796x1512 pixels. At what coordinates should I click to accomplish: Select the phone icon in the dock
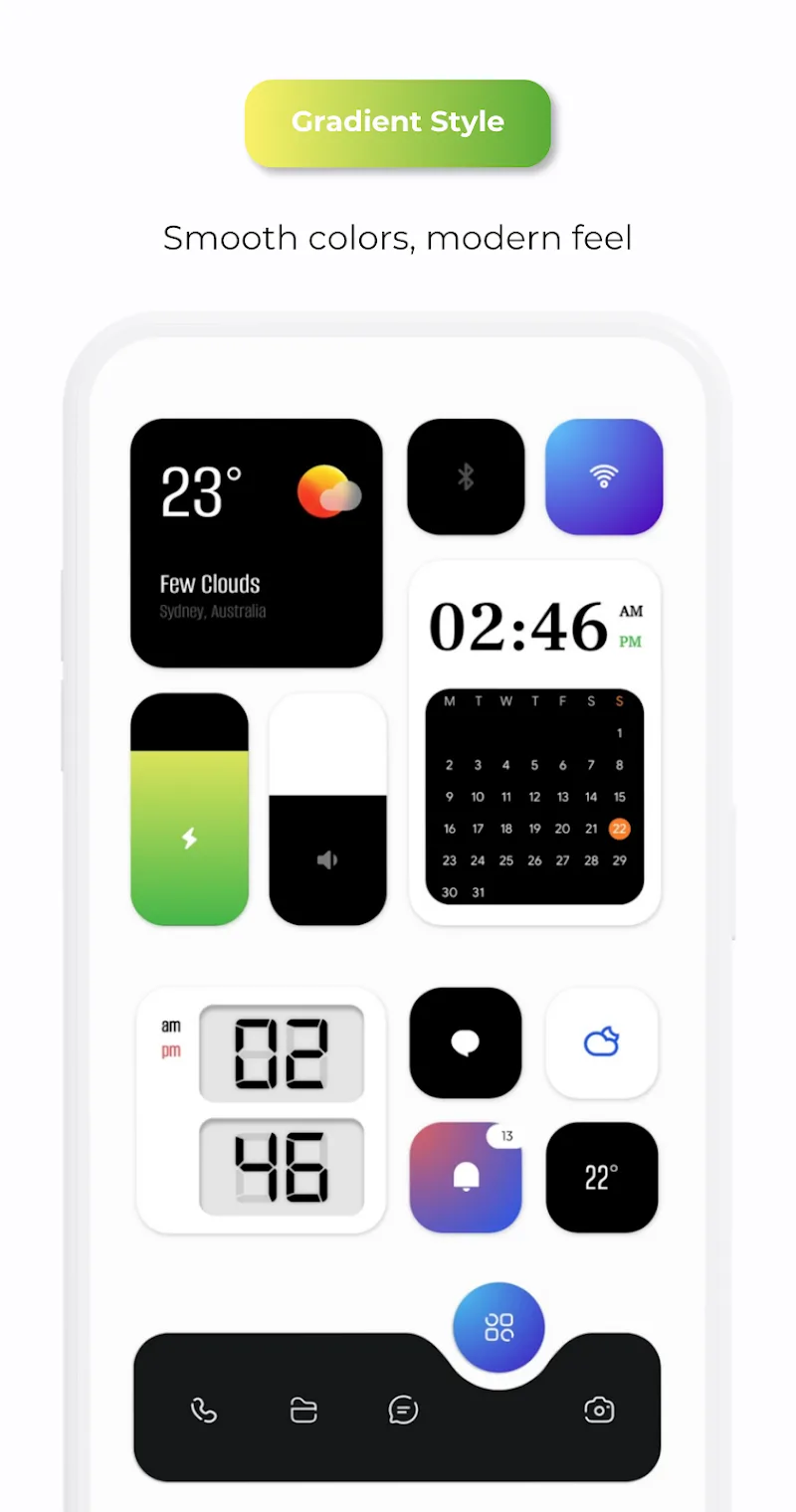(x=203, y=1411)
